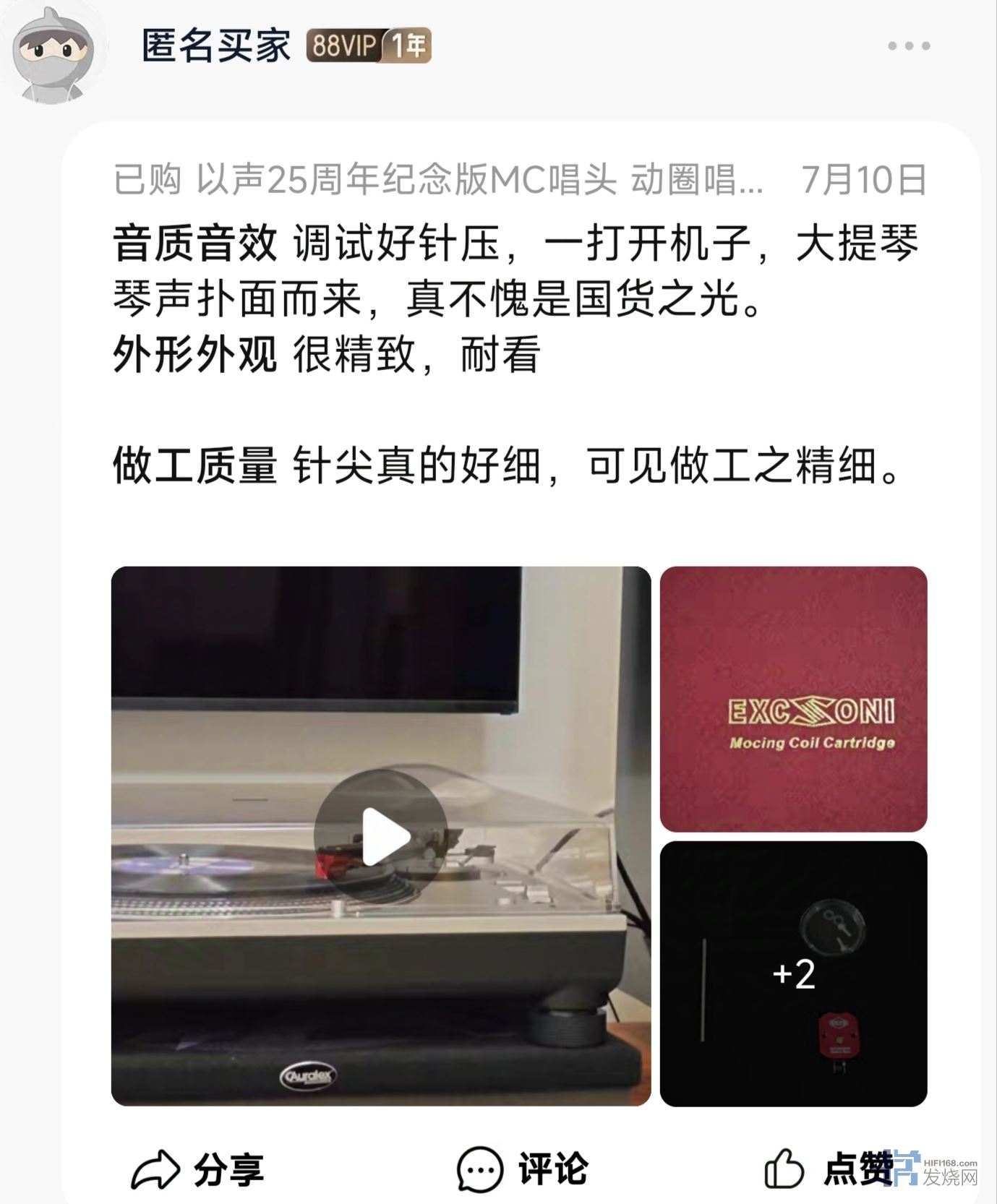Play the turntable review video
The width and height of the screenshot is (997, 1204).
click(381, 836)
